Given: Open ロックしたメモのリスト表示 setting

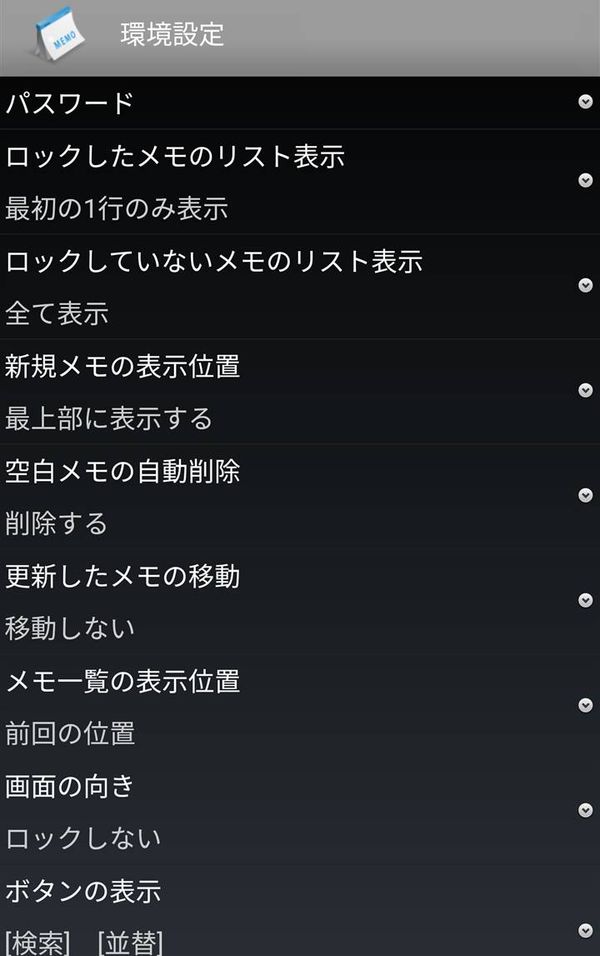Looking at the screenshot, I should tap(300, 182).
